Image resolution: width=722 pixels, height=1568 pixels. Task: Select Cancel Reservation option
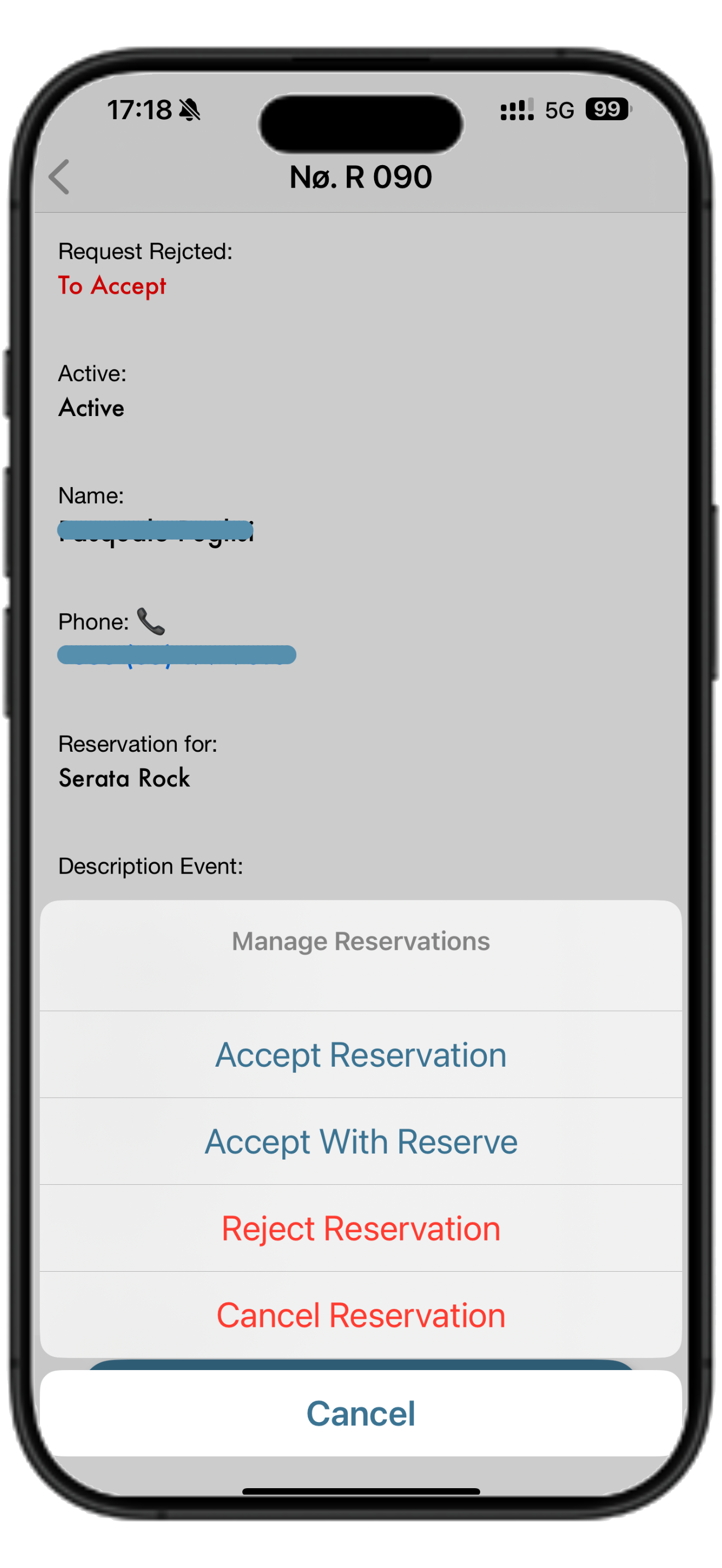click(x=361, y=1314)
